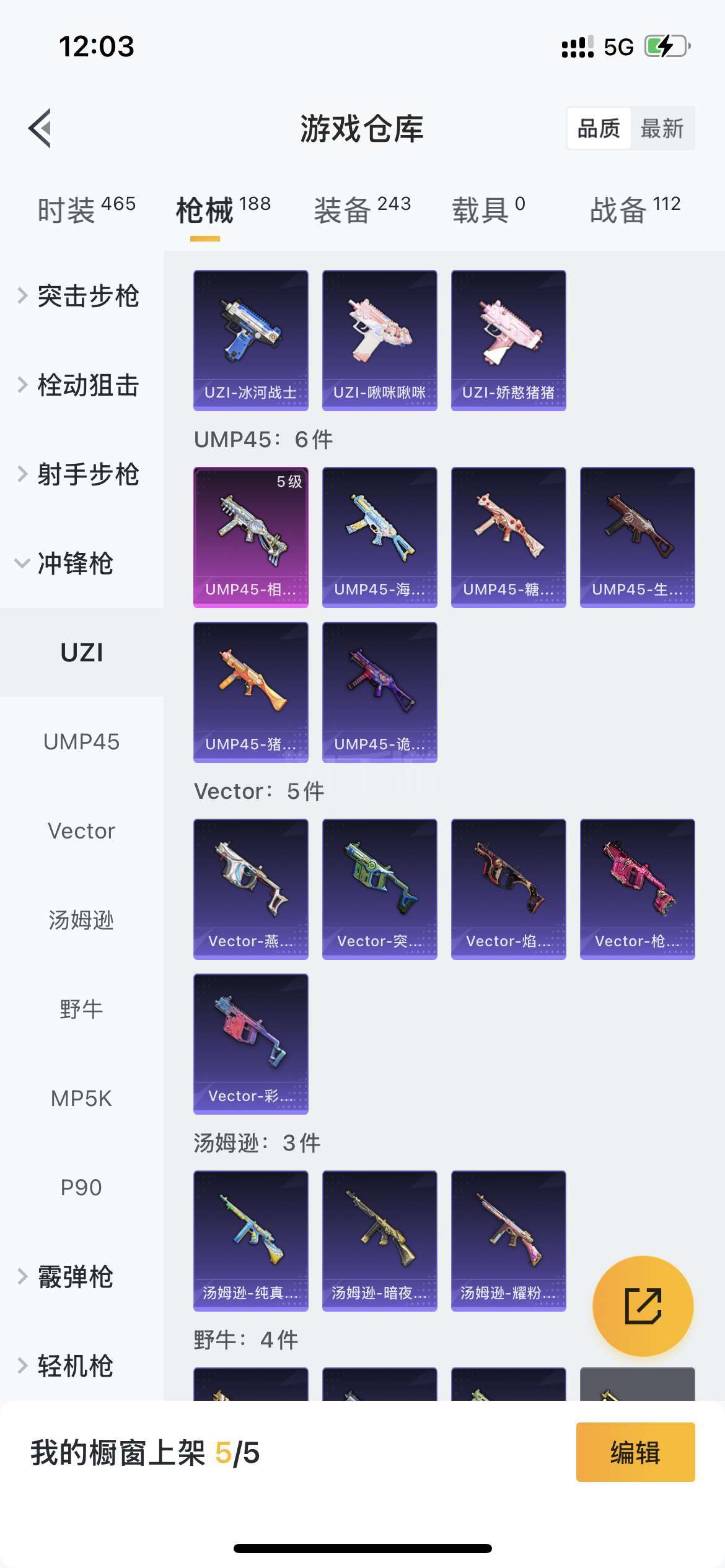Go back using the top-left arrow
This screenshot has height=1568, width=725.
point(40,128)
